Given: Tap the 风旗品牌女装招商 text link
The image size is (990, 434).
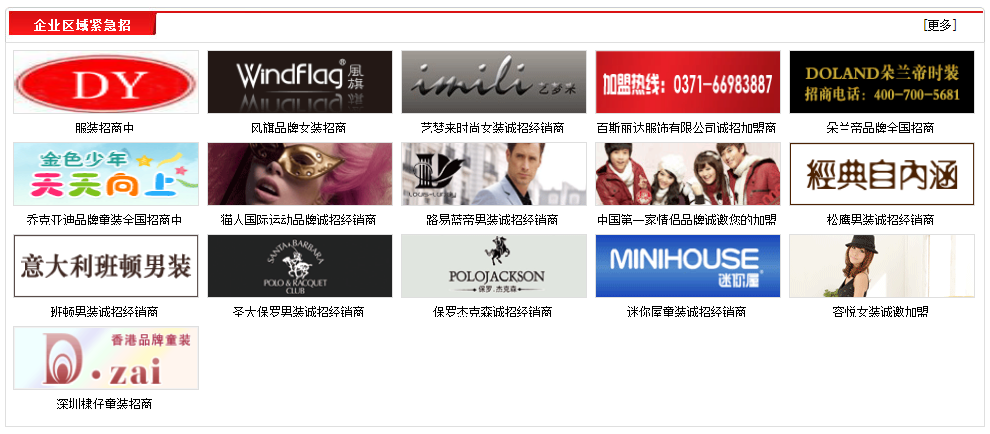Looking at the screenshot, I should click(x=299, y=128).
